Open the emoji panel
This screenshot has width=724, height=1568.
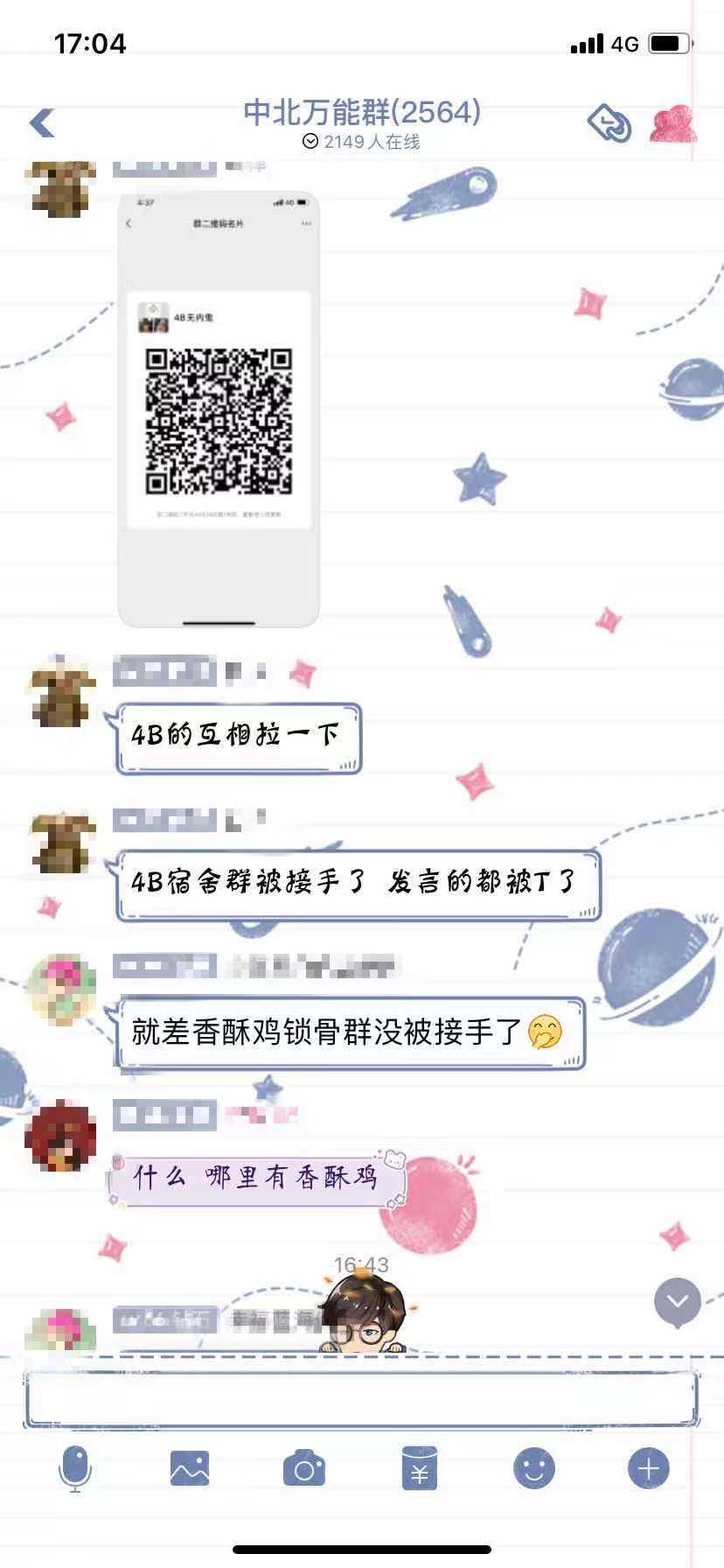pos(533,1469)
